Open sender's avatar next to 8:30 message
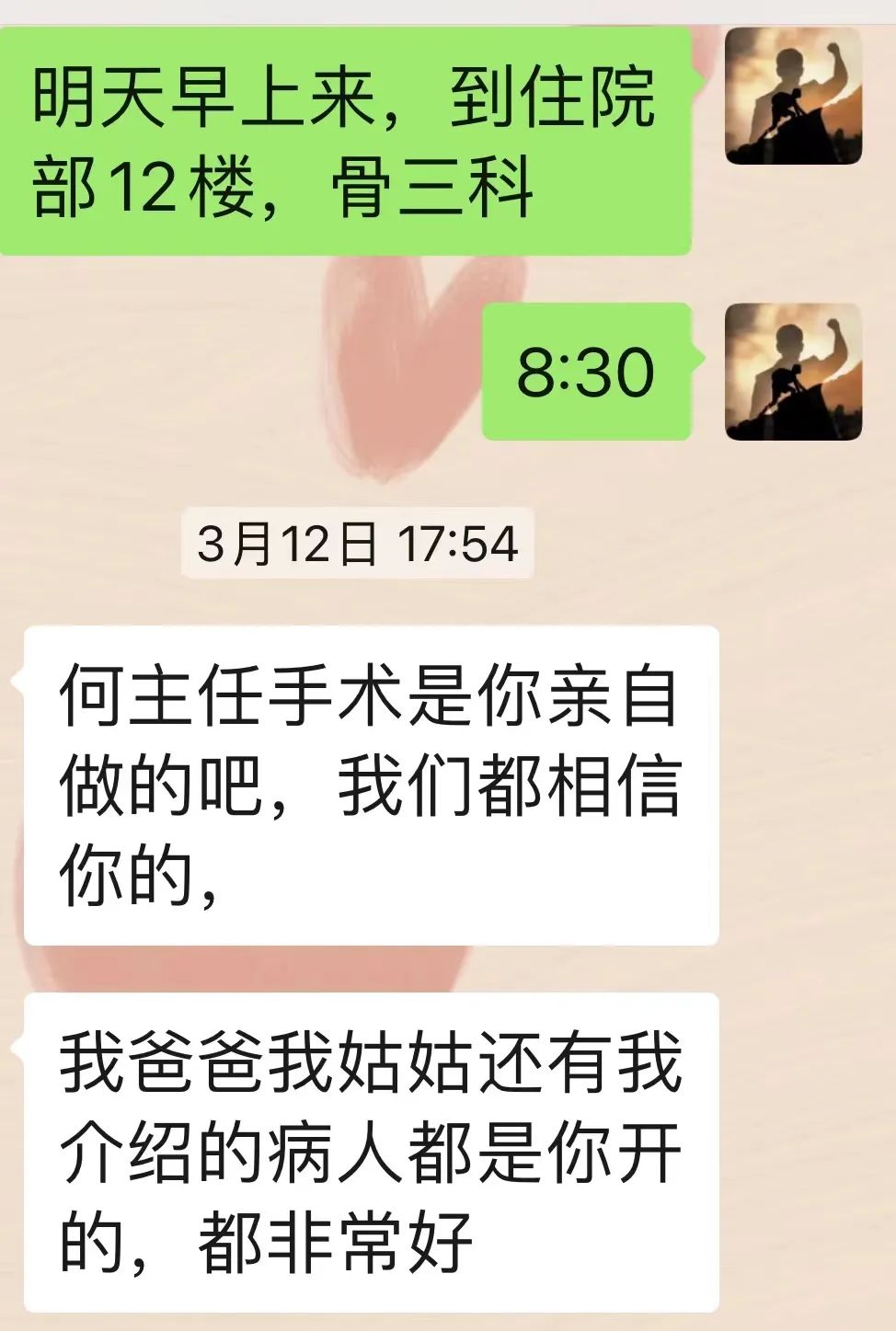The image size is (896, 1331). click(793, 371)
